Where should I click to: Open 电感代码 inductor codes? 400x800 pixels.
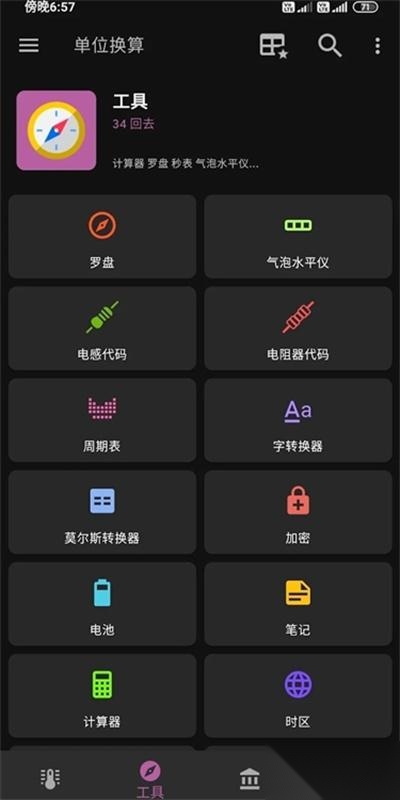(102, 328)
